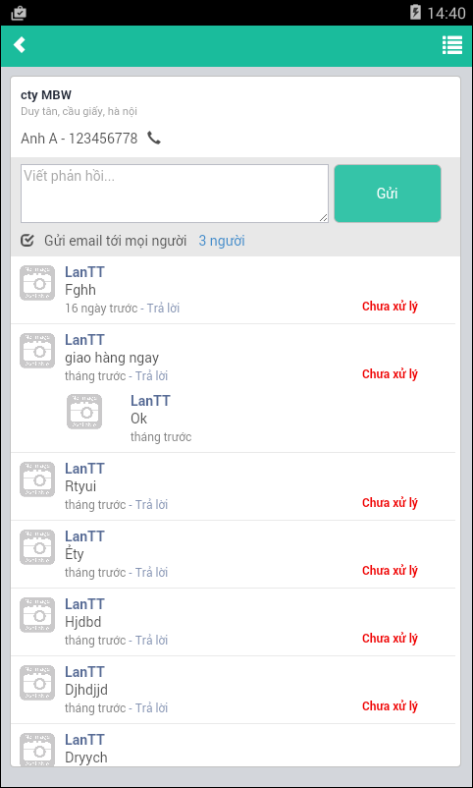This screenshot has height=788, width=473.
Task: Go back using the arrow icon
Action: (x=19, y=45)
